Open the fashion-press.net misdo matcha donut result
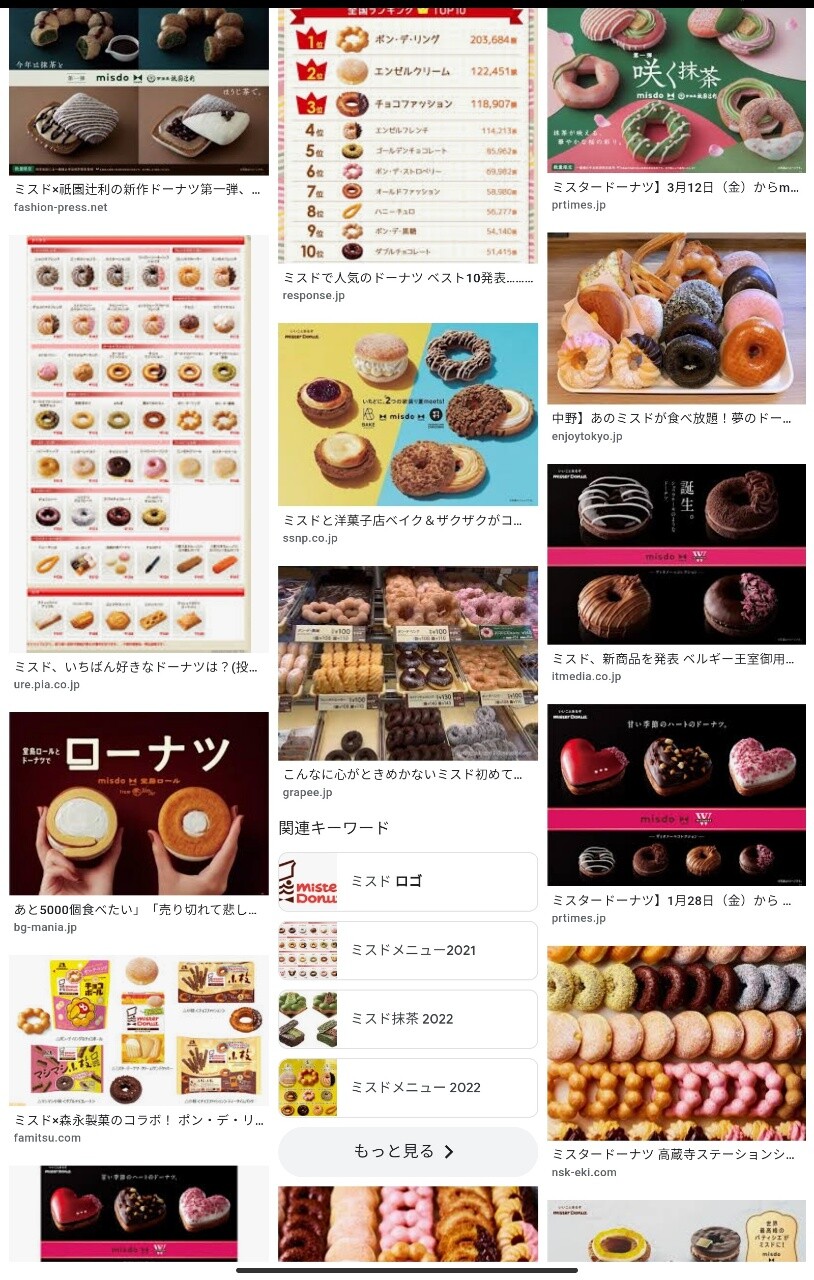Screen dimensions: 814x1280 (139, 92)
